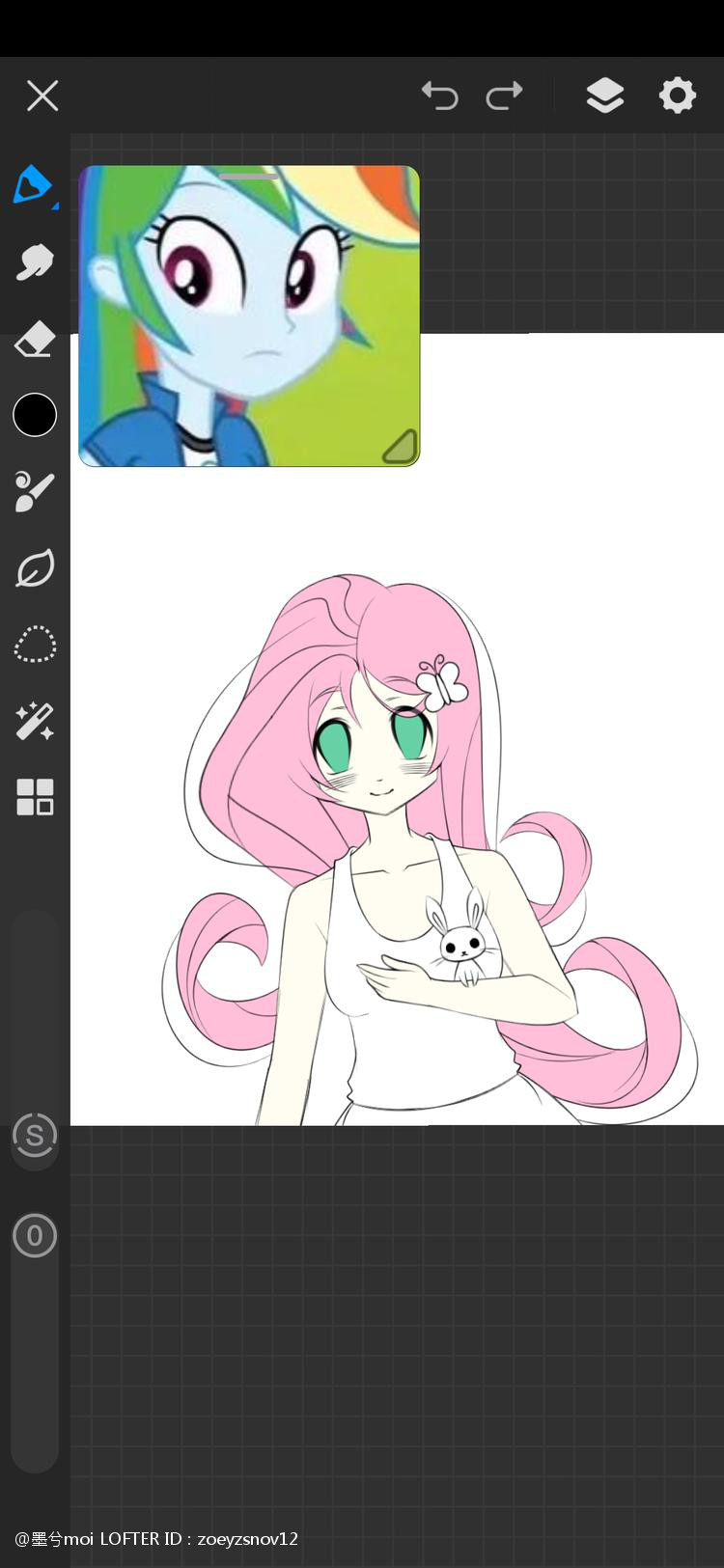Pick the leaf-shaped tool

pyautogui.click(x=35, y=568)
